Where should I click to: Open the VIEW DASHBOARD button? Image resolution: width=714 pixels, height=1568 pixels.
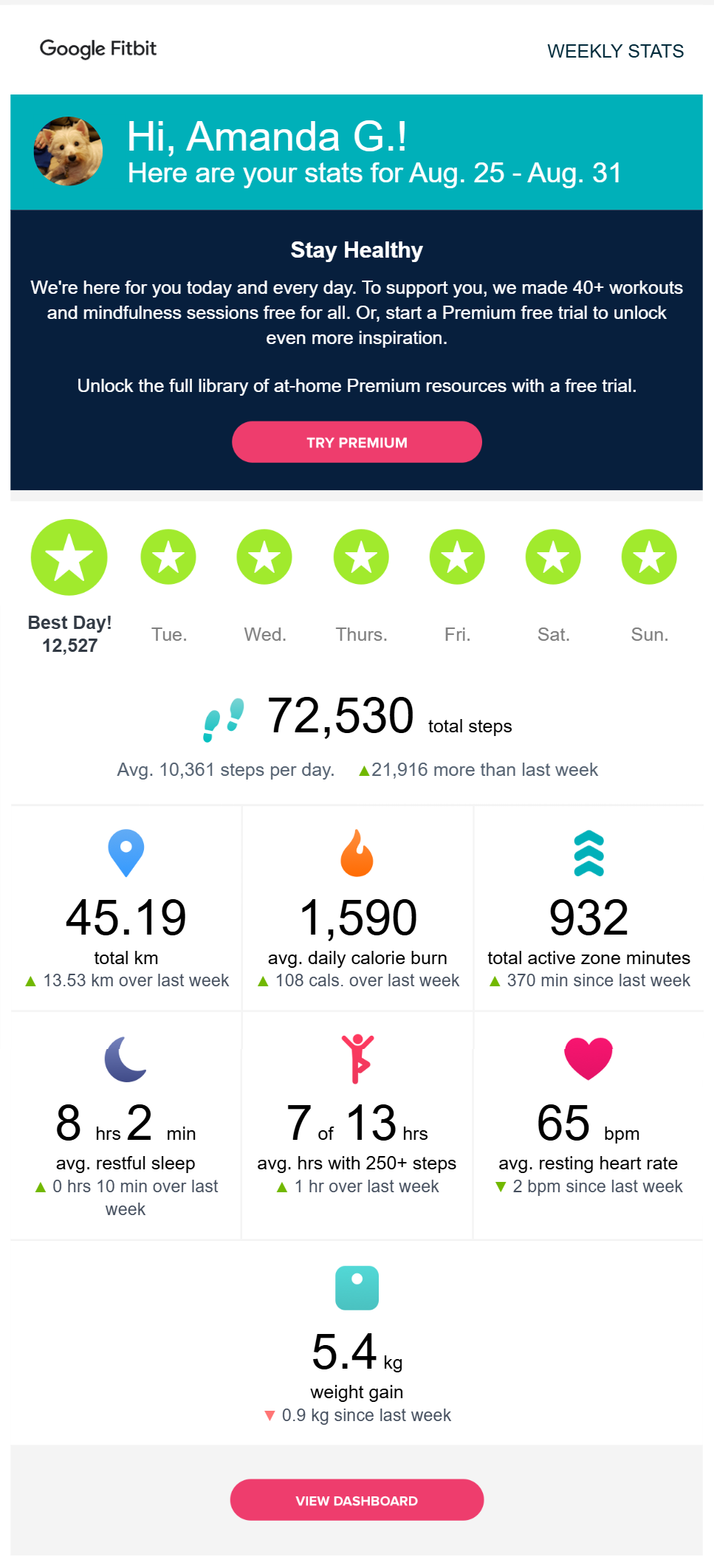pos(357,1500)
